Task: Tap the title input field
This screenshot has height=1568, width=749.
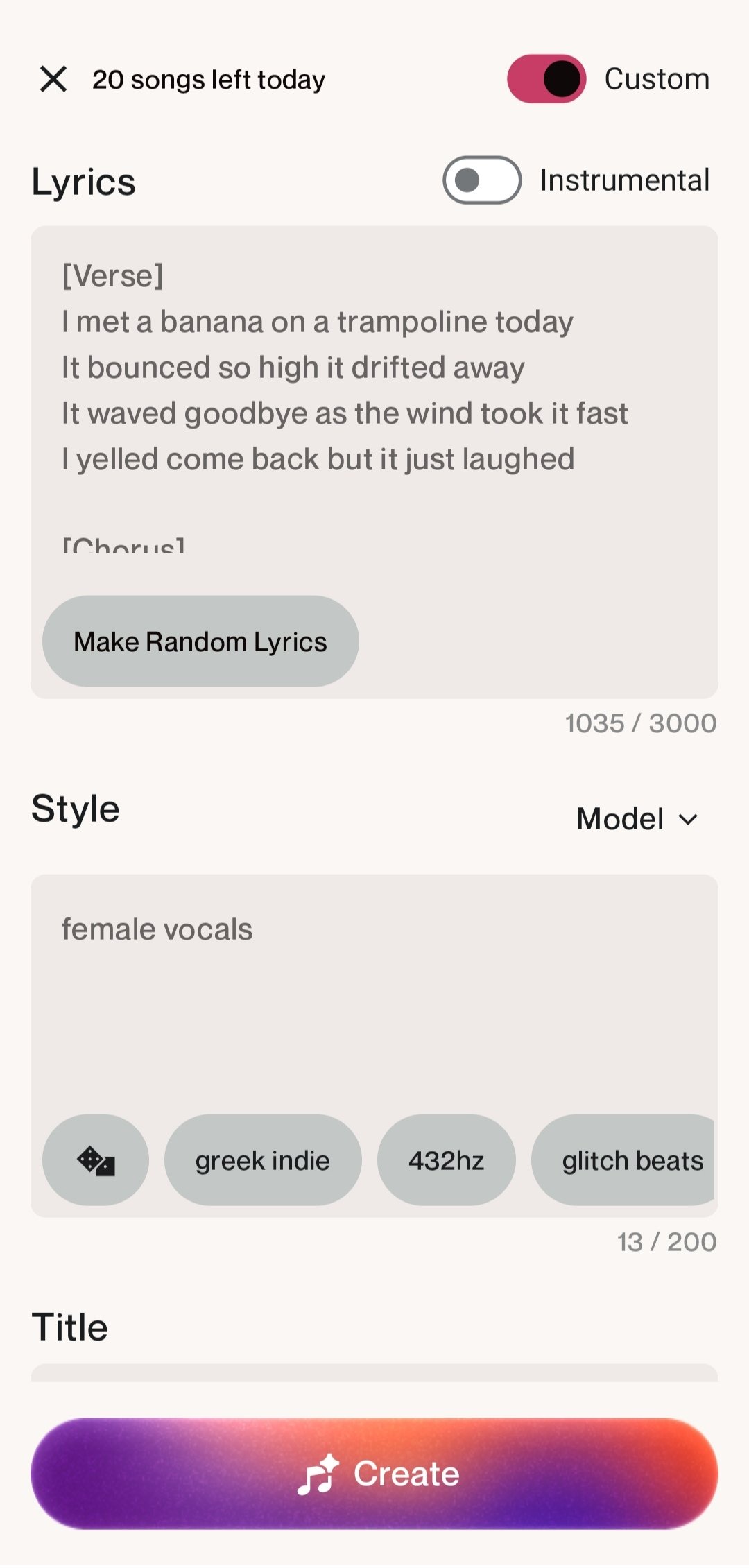Action: click(x=373, y=1374)
